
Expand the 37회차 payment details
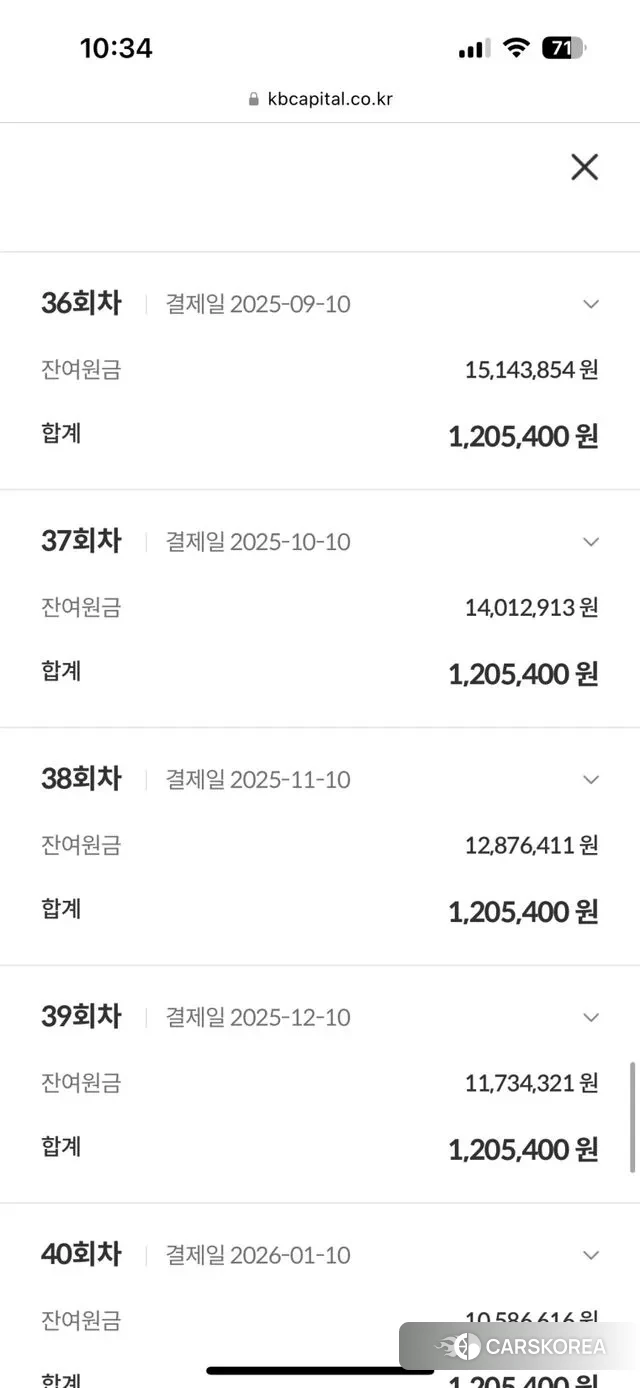(591, 542)
